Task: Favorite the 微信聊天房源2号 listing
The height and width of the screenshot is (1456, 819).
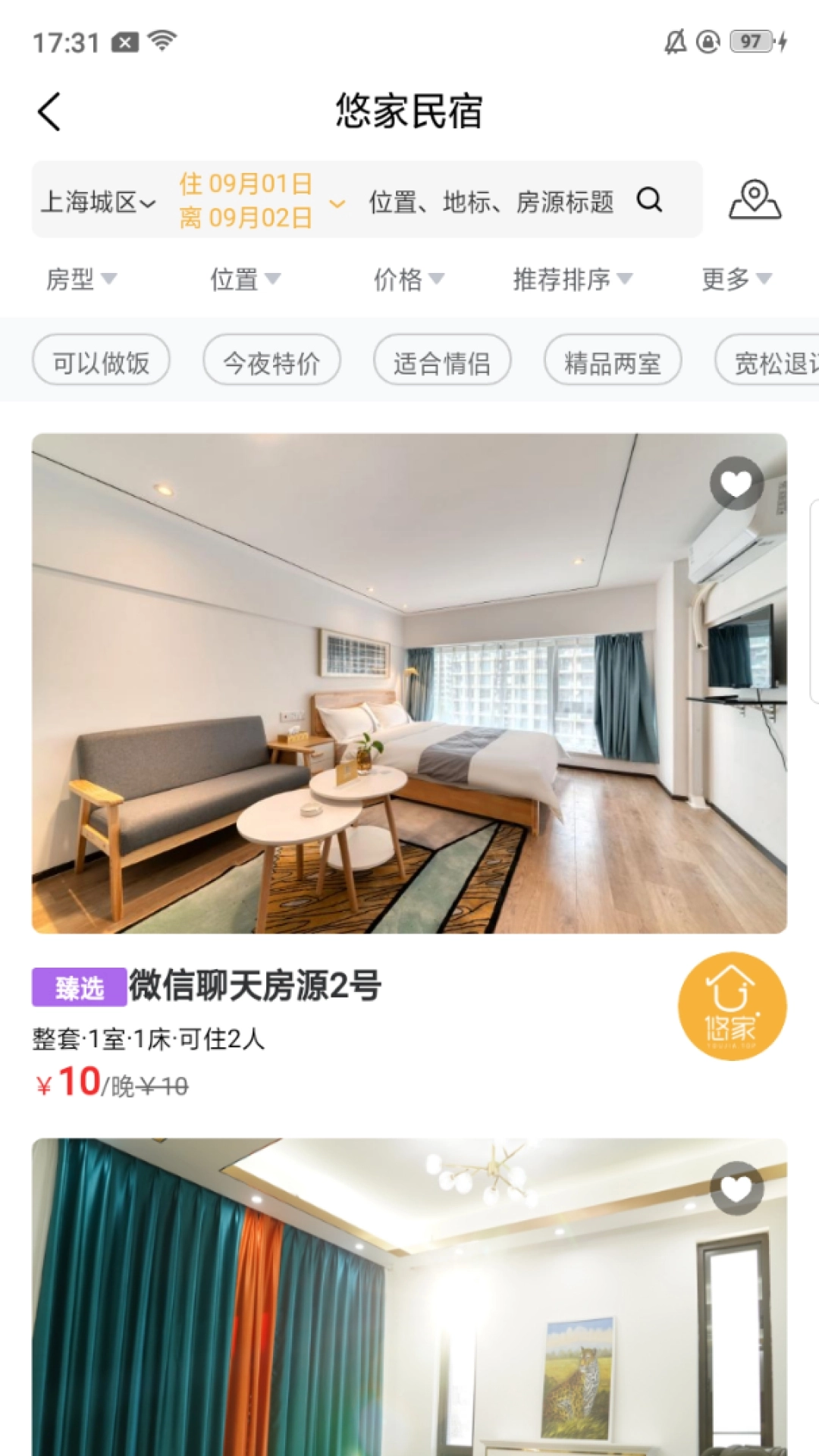Action: point(736,483)
